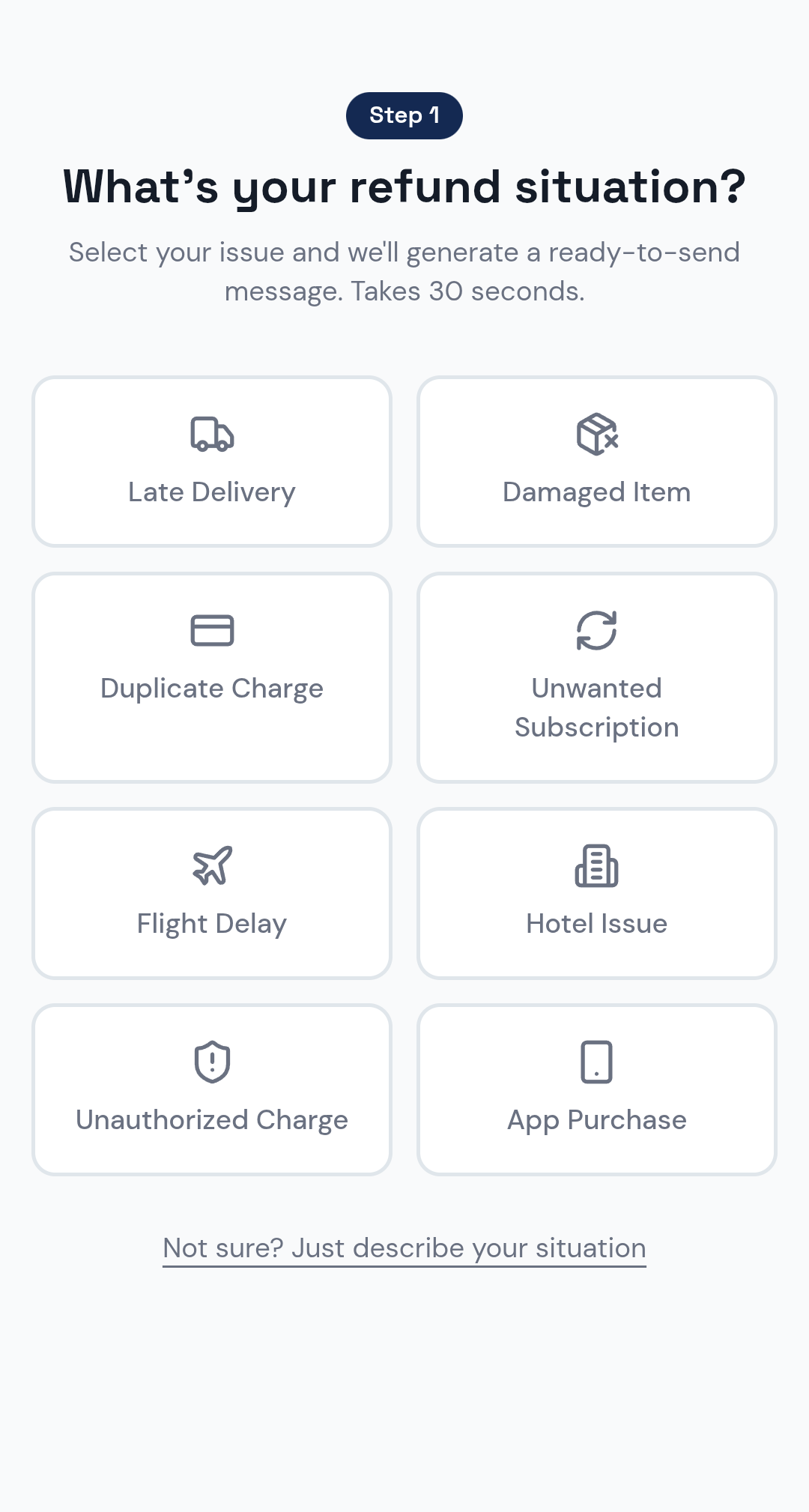Choose Damaged Item as your issue
Screen dimensions: 809x1512
(596, 462)
